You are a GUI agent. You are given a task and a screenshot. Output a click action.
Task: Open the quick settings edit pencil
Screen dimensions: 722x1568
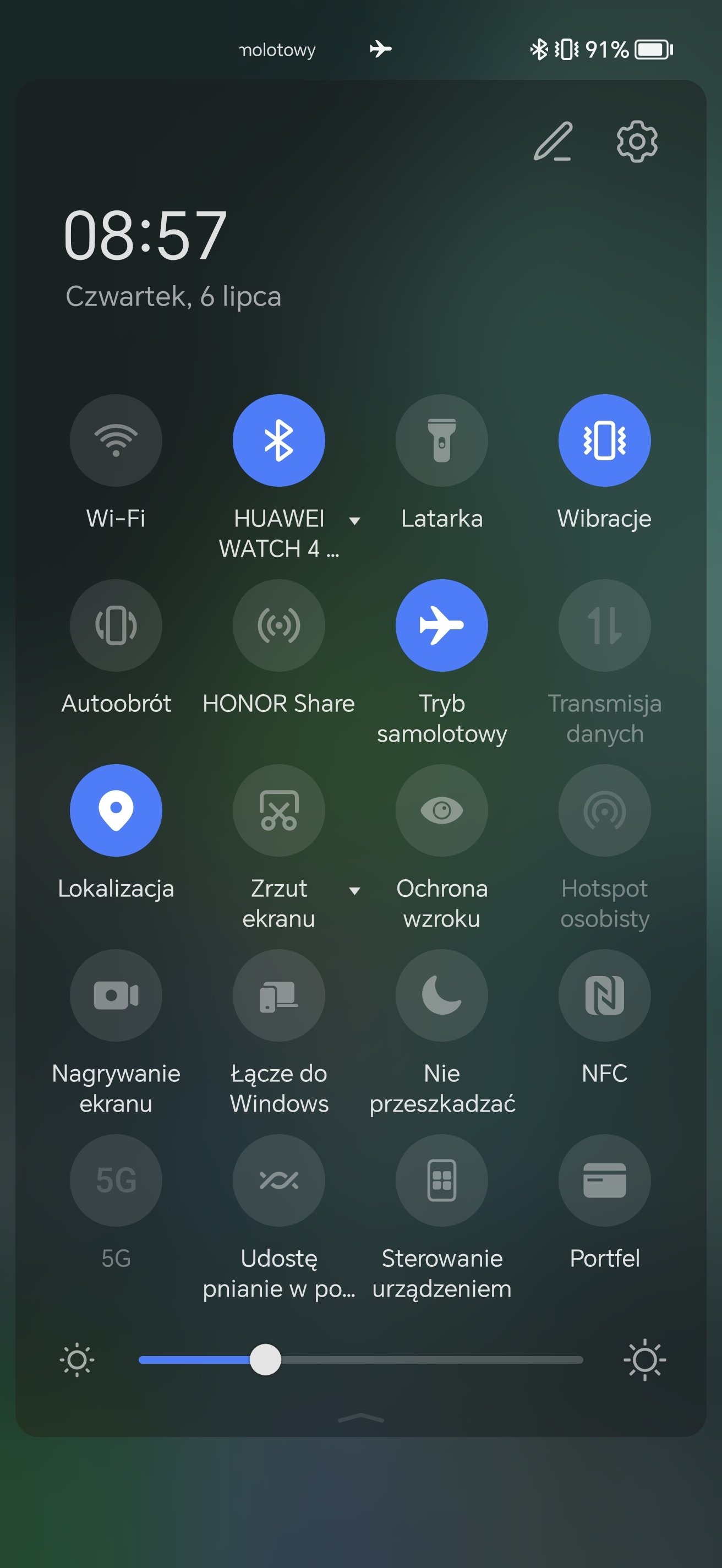pos(553,141)
